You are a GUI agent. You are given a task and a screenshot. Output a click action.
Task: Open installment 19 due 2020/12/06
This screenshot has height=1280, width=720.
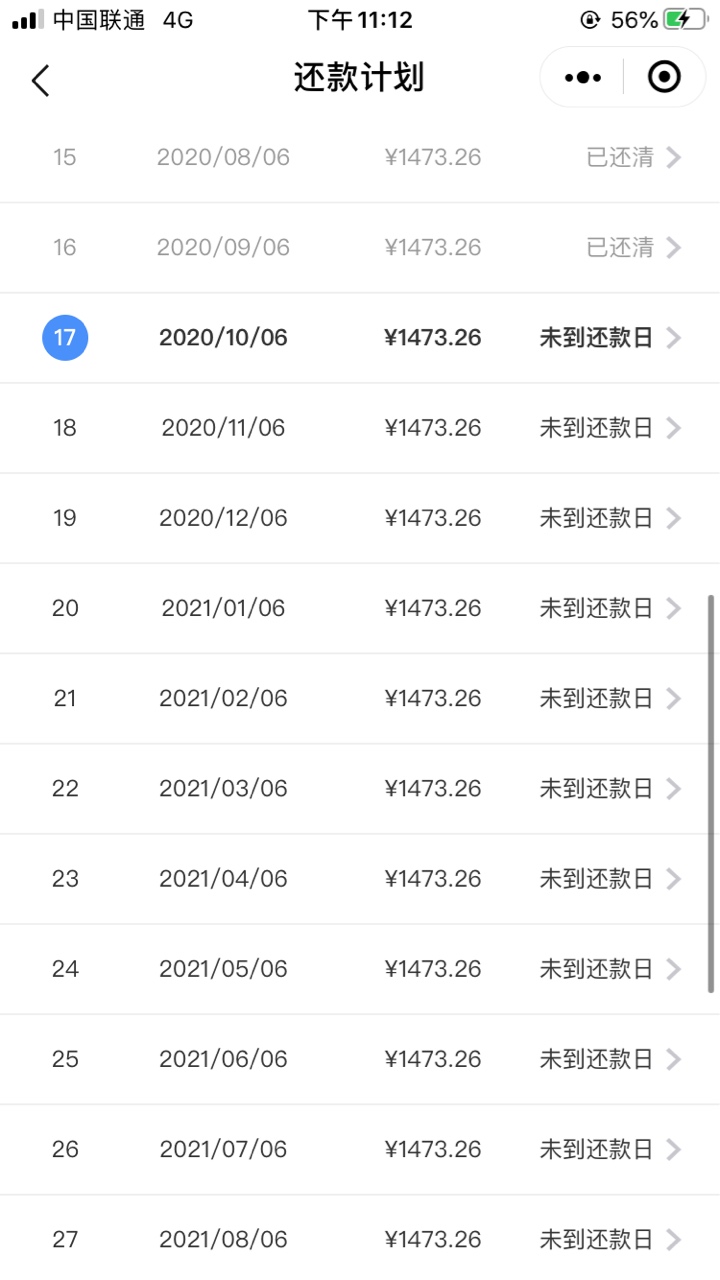pyautogui.click(x=360, y=518)
